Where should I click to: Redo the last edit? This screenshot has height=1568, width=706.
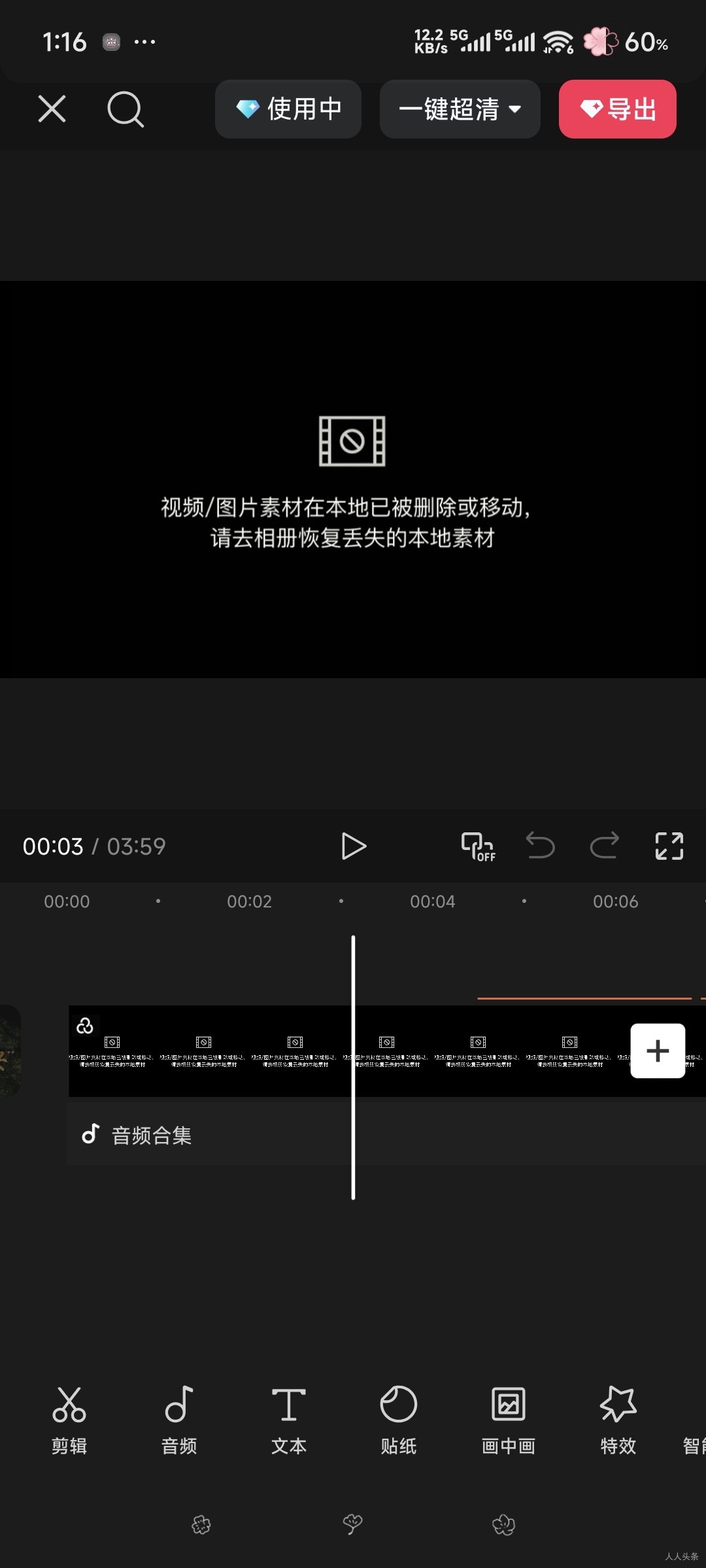pyautogui.click(x=604, y=846)
